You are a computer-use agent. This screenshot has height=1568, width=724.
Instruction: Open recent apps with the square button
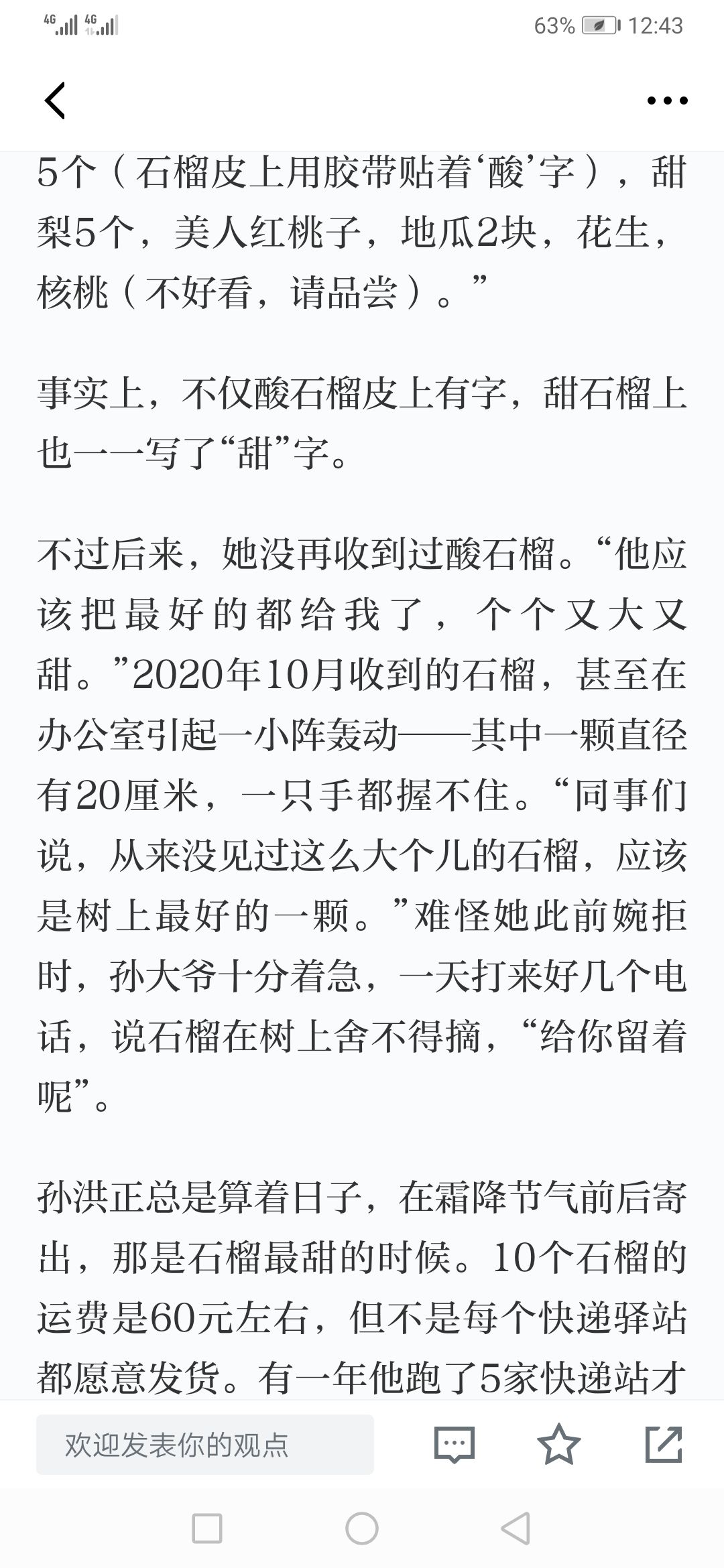207,1528
